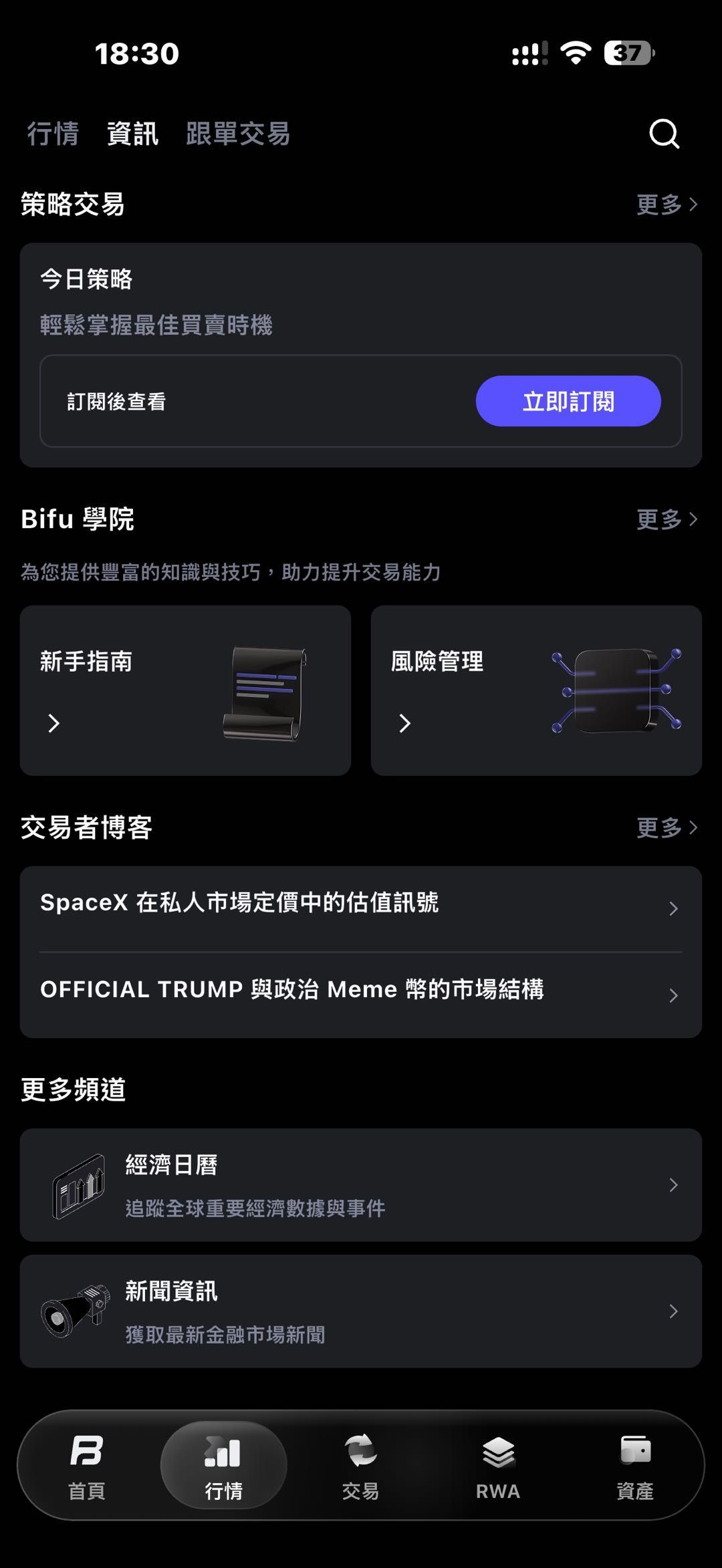Open the 新手指南 card

[185, 690]
